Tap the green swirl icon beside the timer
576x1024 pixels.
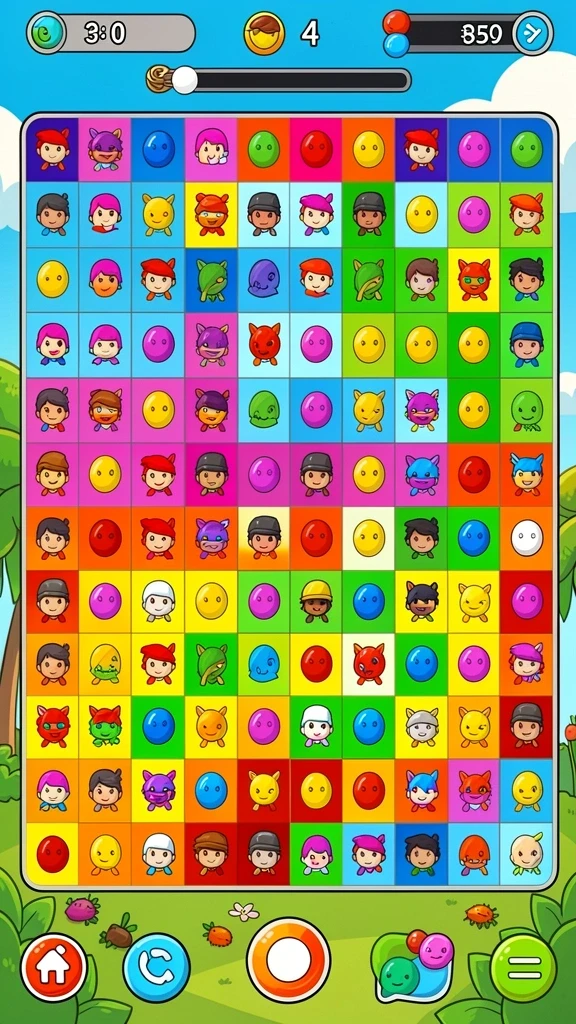pos(46,33)
